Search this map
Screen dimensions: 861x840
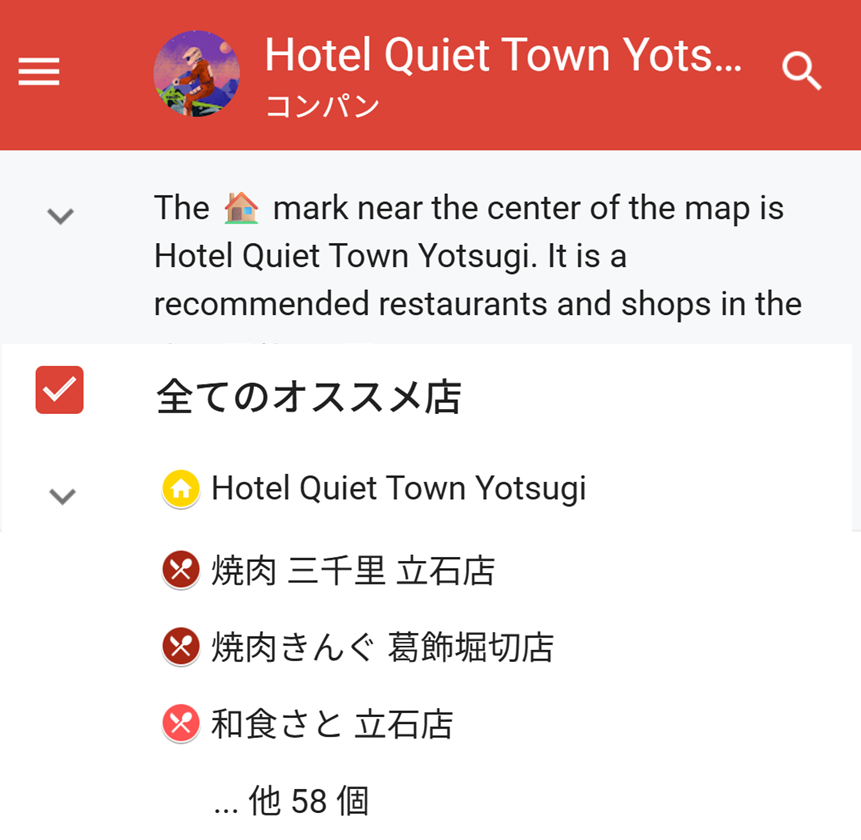801,72
